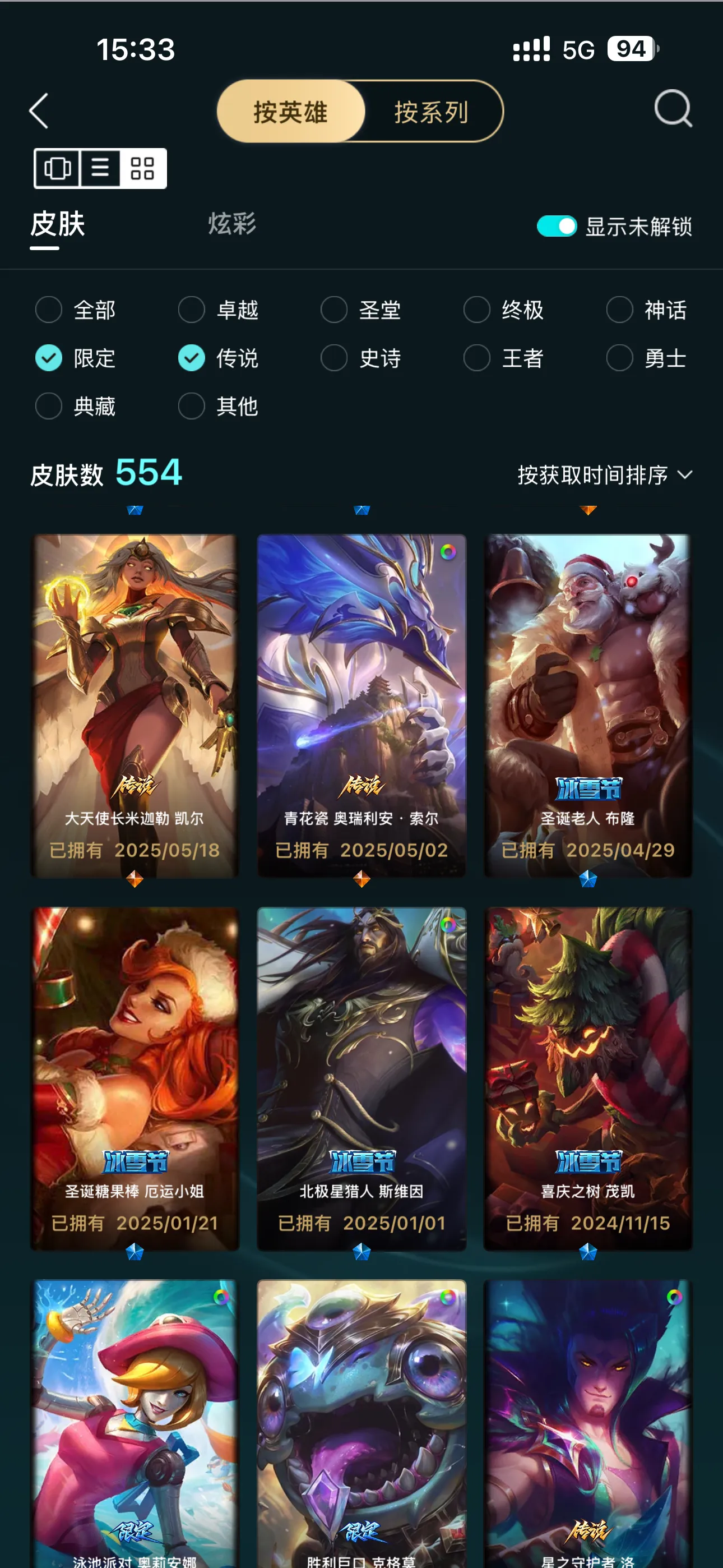Select the 全部 filter option
Viewport: 723px width, 1568px height.
pyautogui.click(x=49, y=310)
